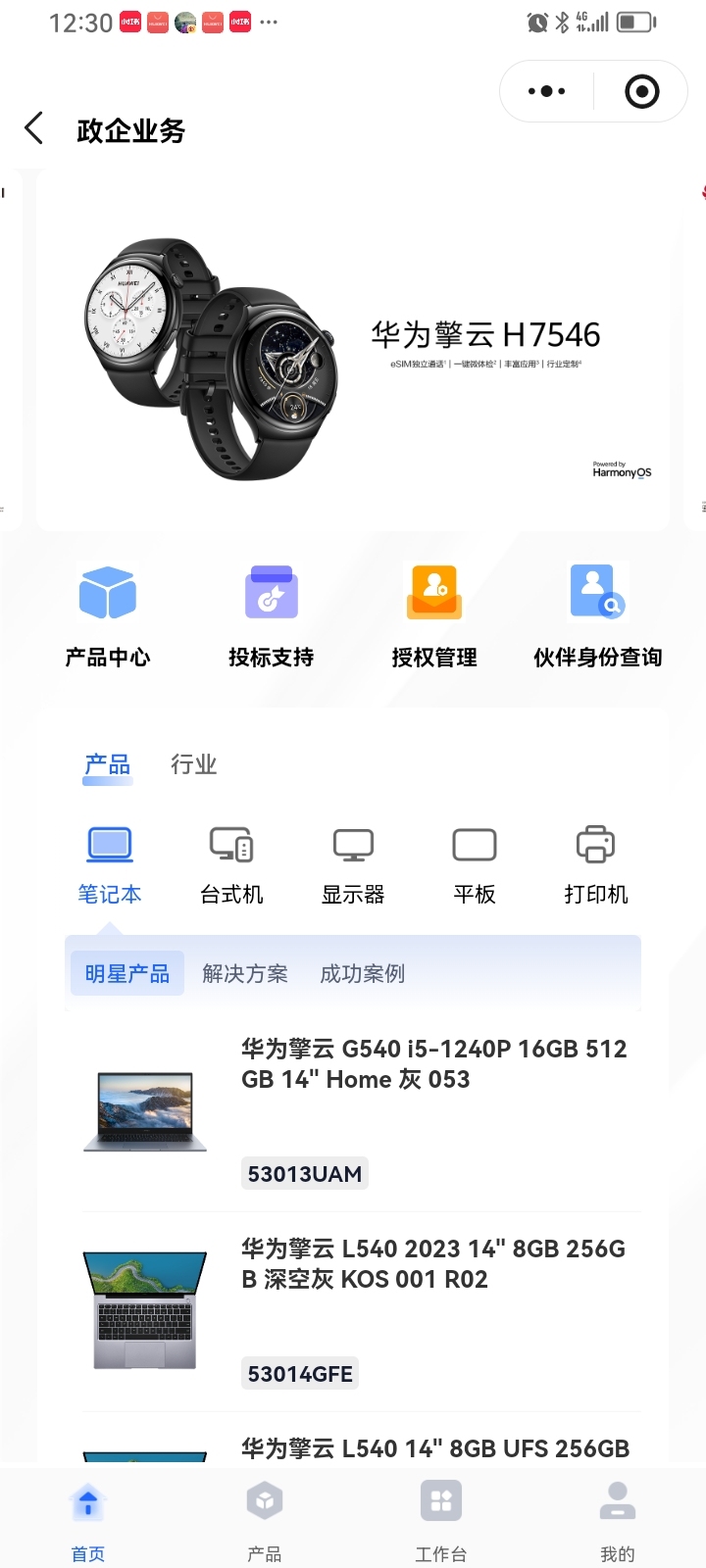
Task: Go back using the top-left arrow
Action: point(33,128)
